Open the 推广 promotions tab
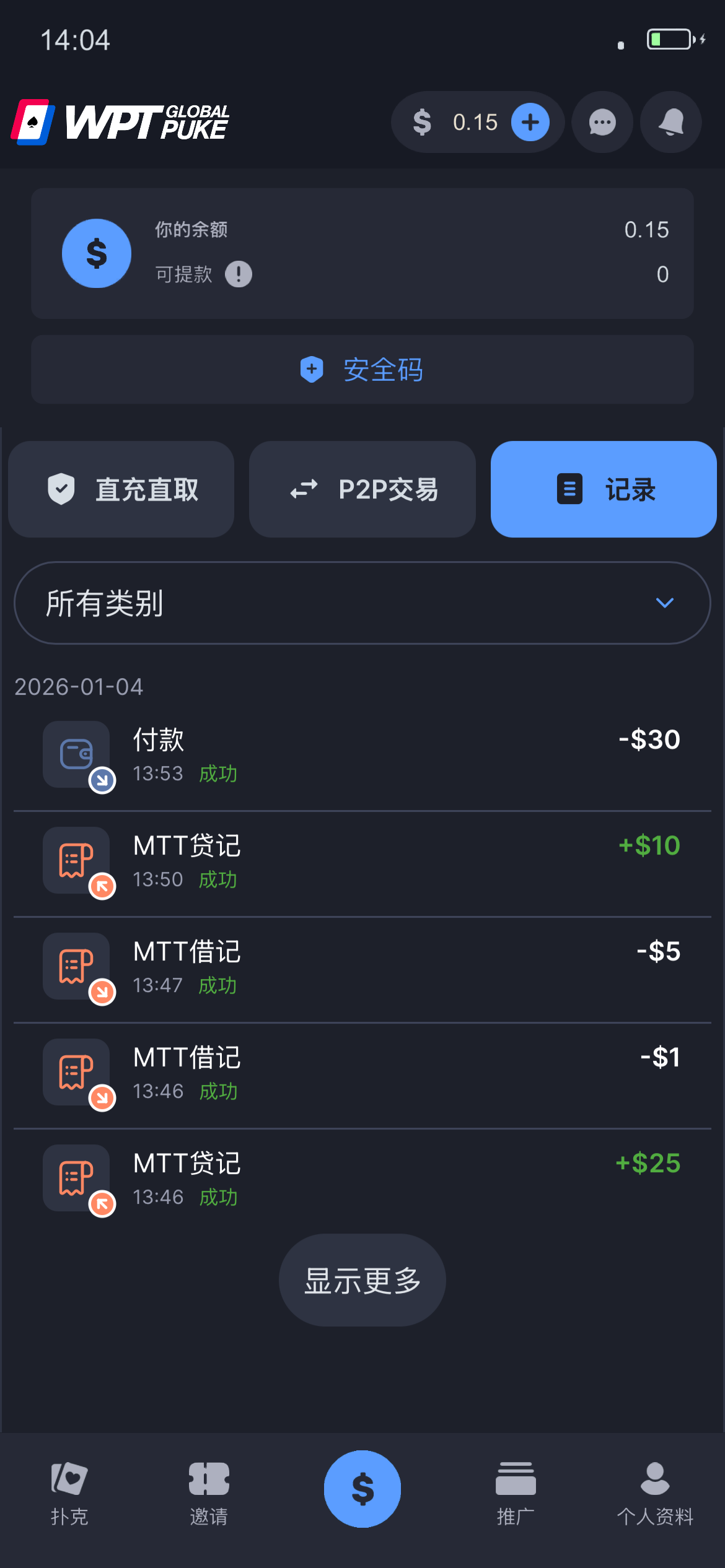 515,1494
